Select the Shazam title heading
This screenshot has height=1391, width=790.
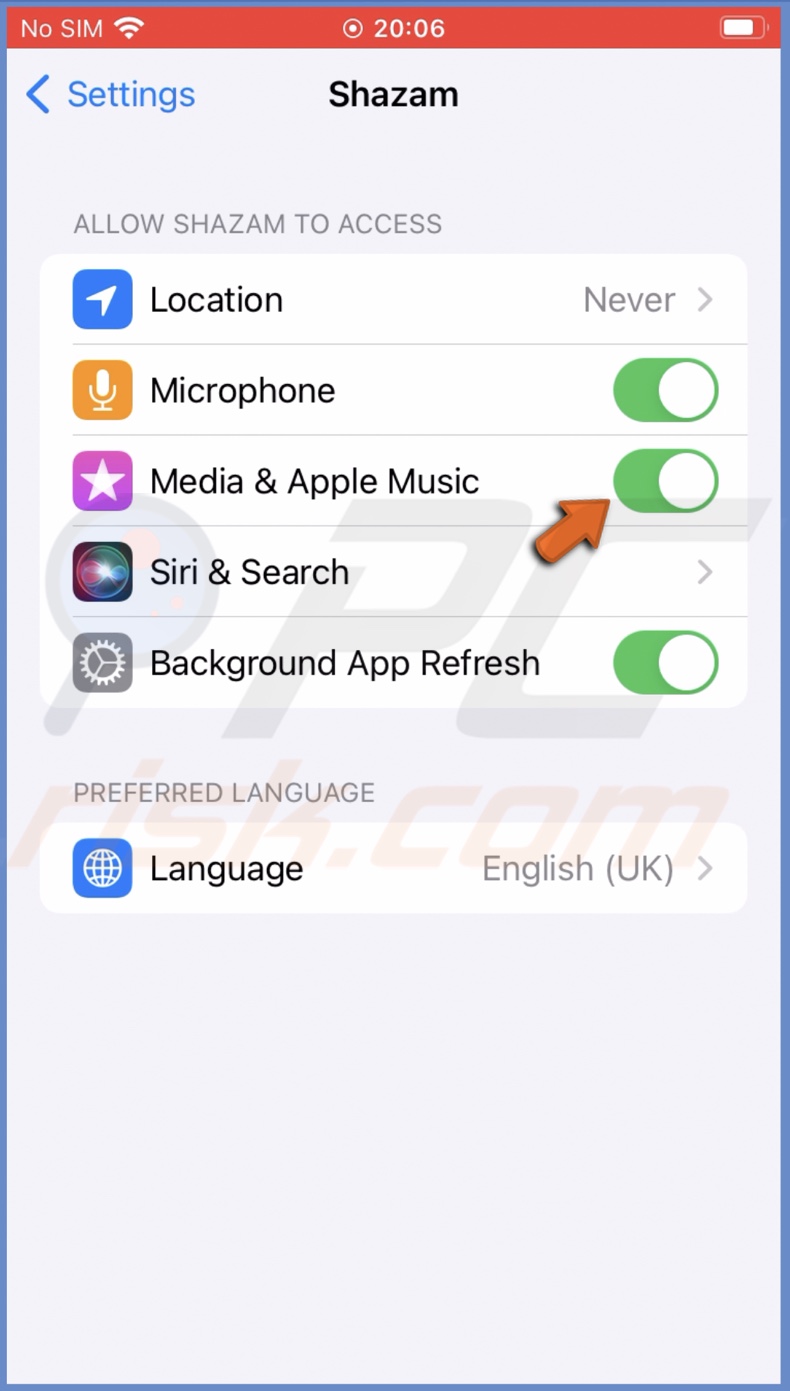click(393, 94)
